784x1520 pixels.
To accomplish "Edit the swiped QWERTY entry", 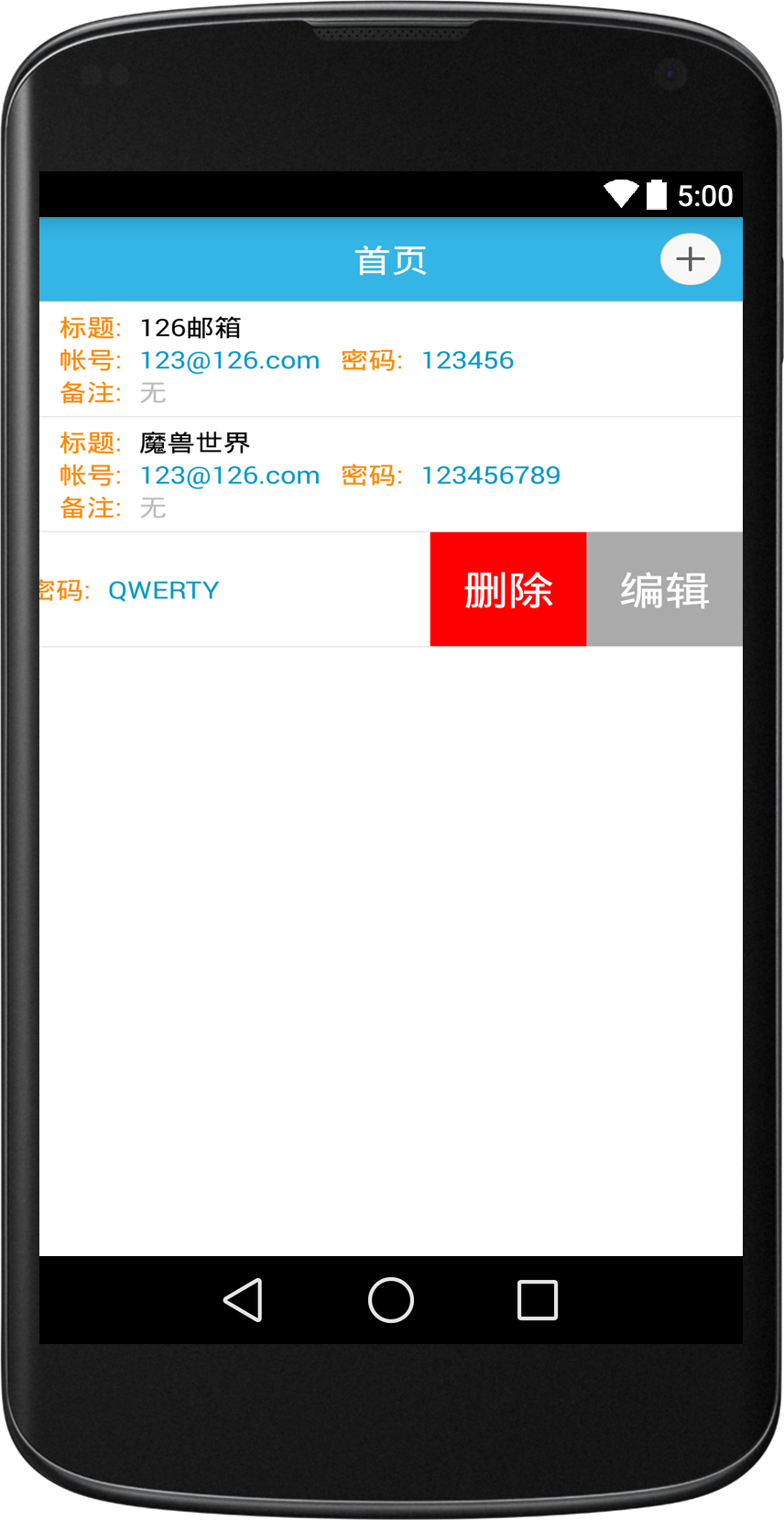I will (x=665, y=589).
